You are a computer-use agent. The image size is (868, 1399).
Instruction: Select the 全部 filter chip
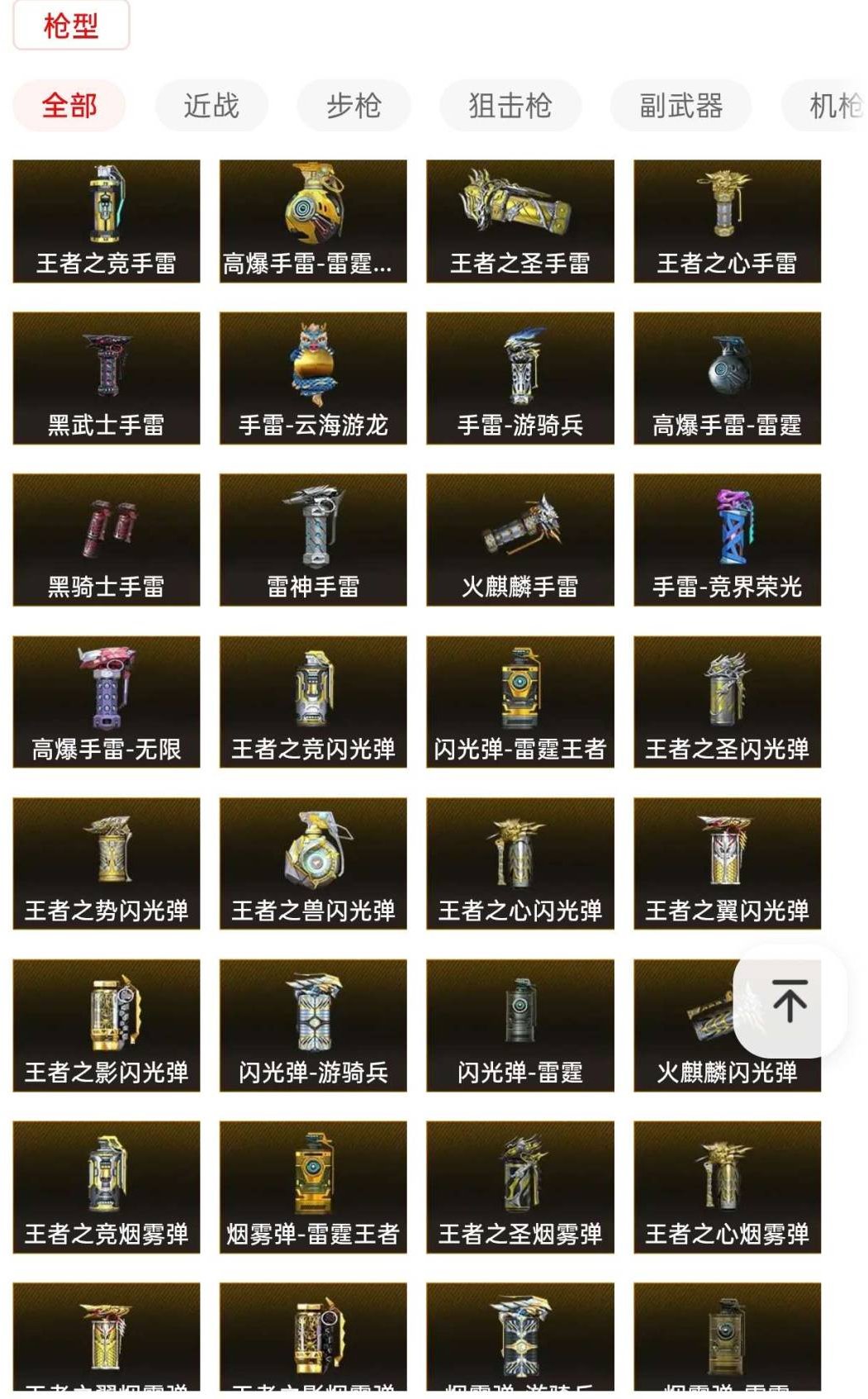pyautogui.click(x=69, y=106)
